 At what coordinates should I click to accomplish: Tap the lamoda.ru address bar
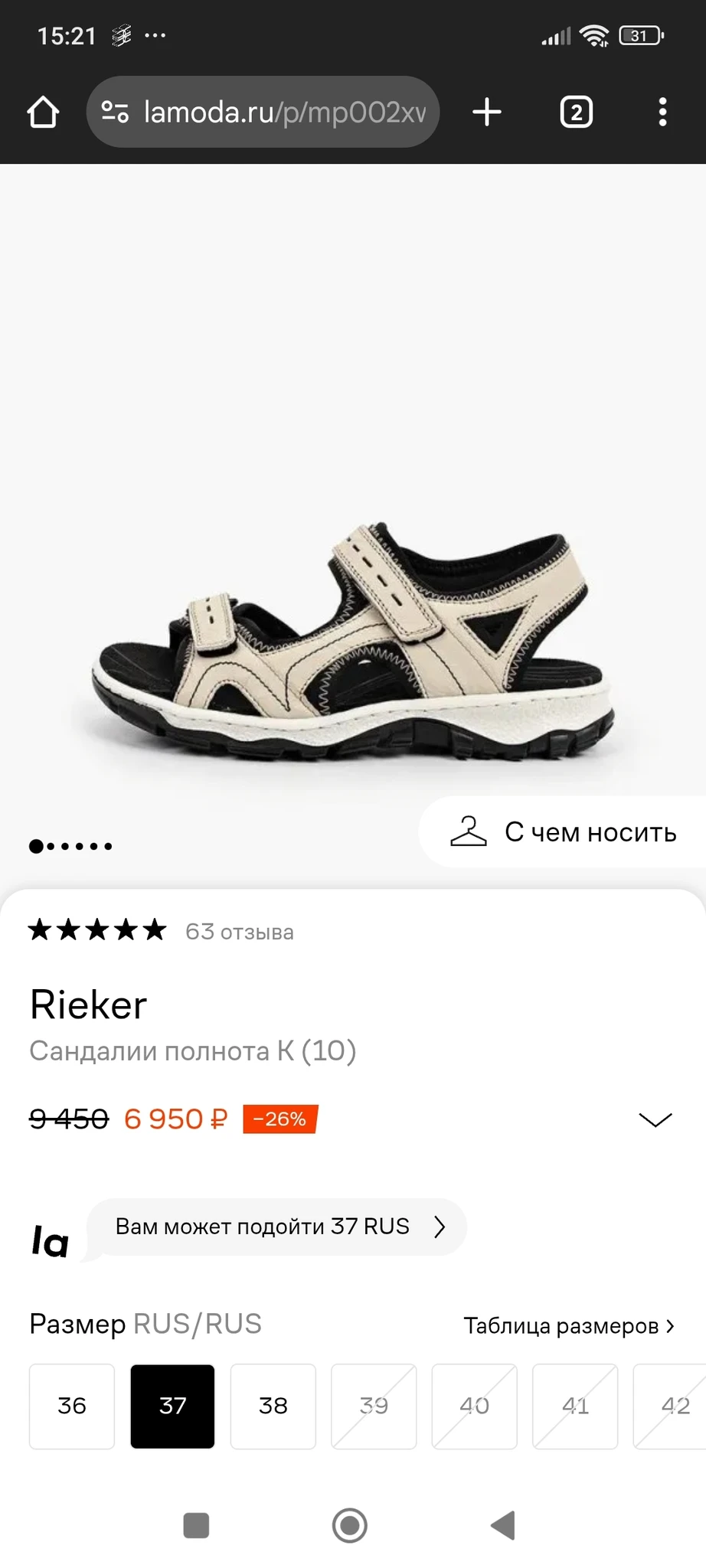263,113
